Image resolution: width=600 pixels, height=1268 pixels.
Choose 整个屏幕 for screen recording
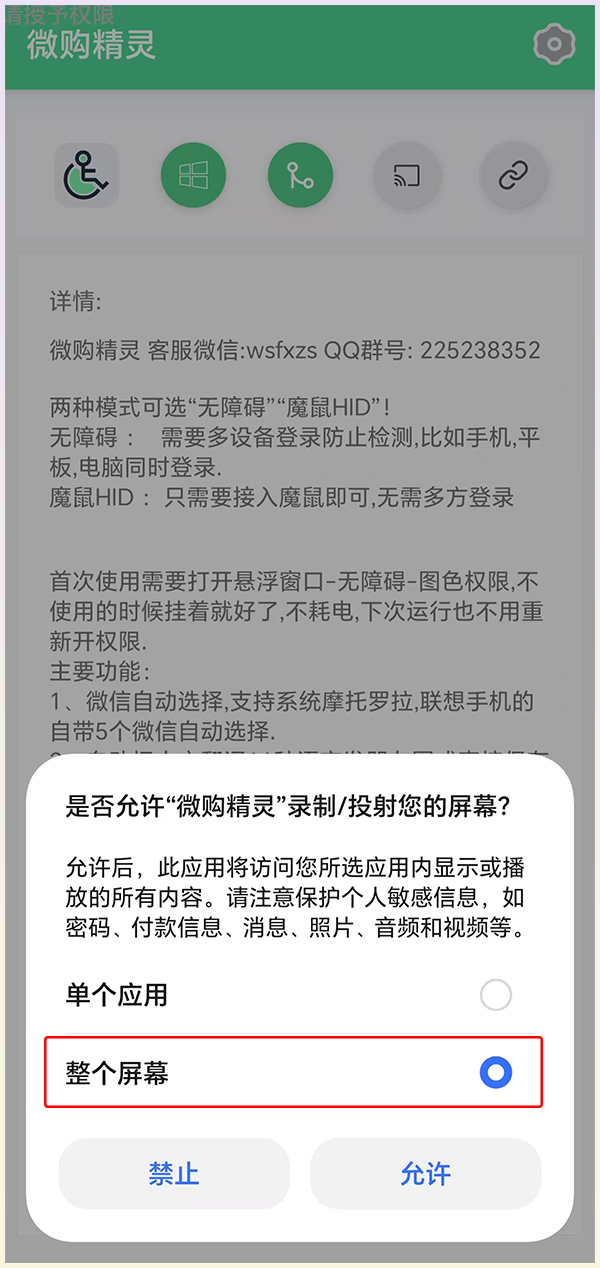point(496,1073)
